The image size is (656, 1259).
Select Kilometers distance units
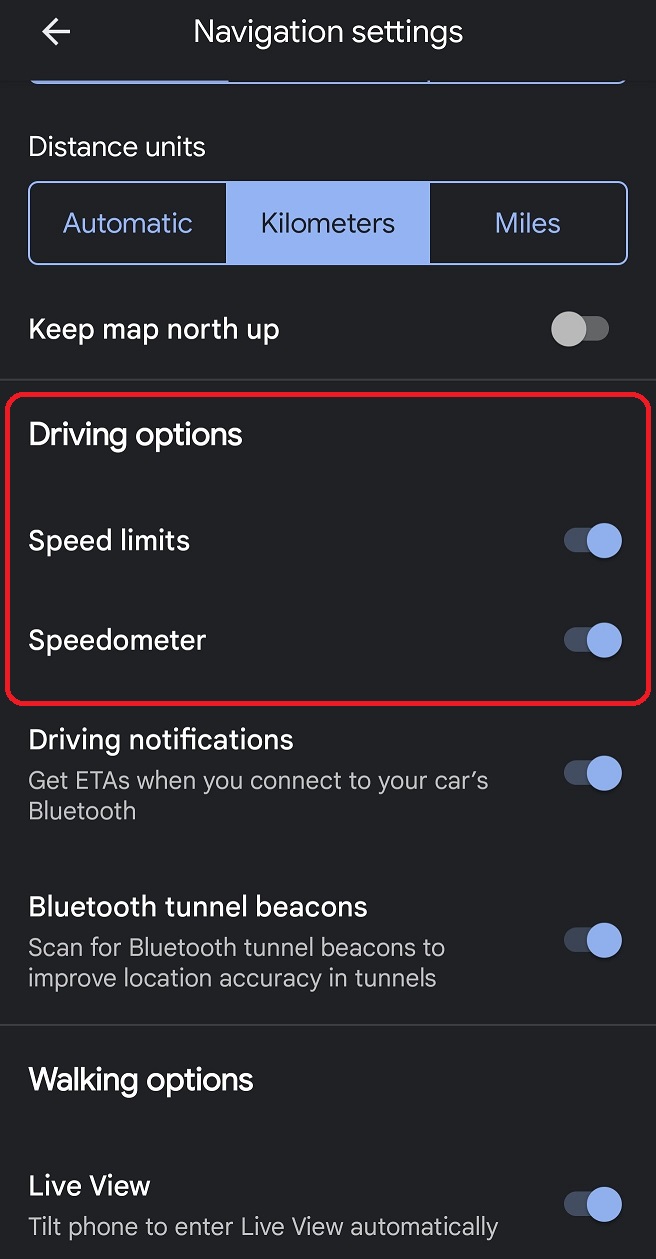pos(328,223)
